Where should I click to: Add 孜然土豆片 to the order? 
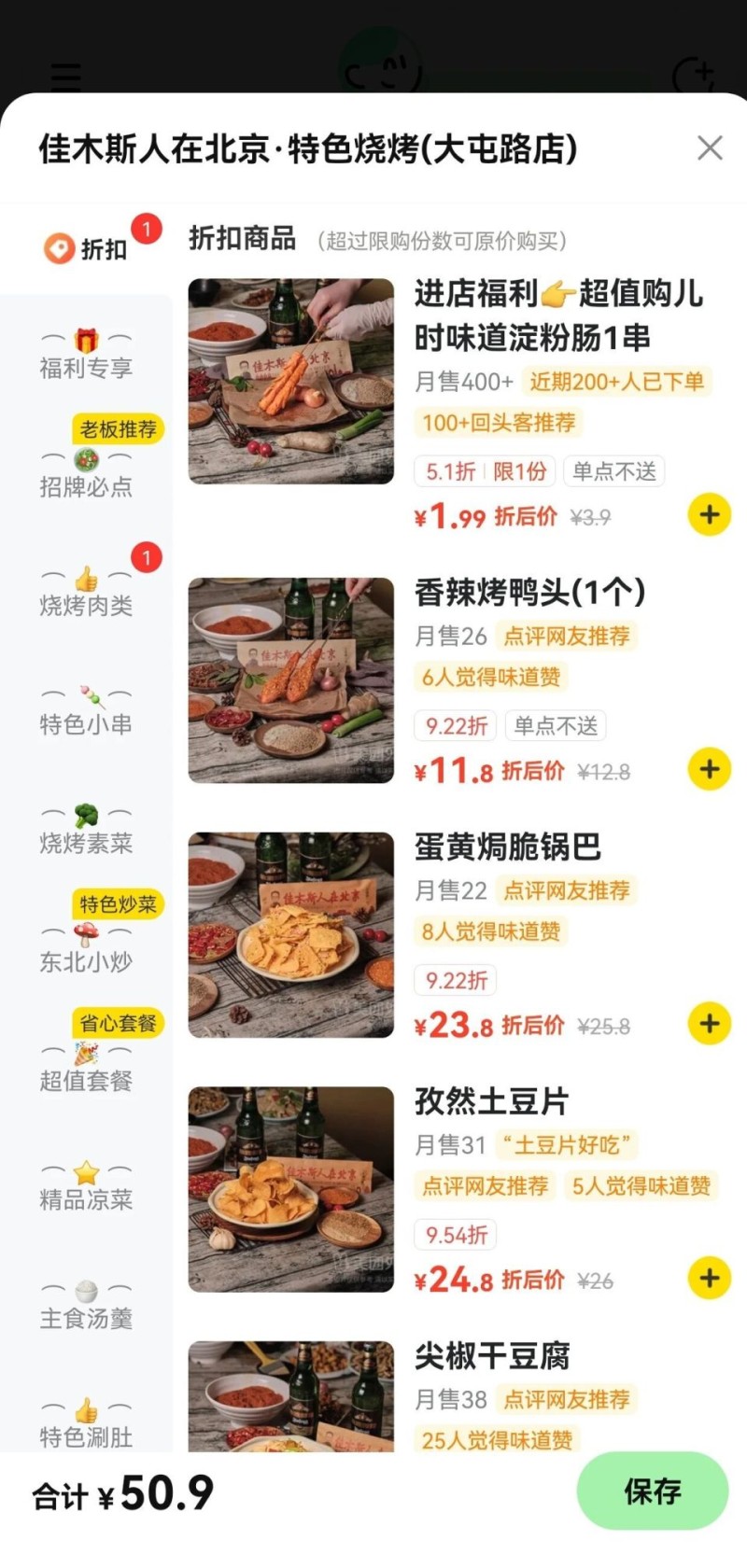click(710, 1278)
